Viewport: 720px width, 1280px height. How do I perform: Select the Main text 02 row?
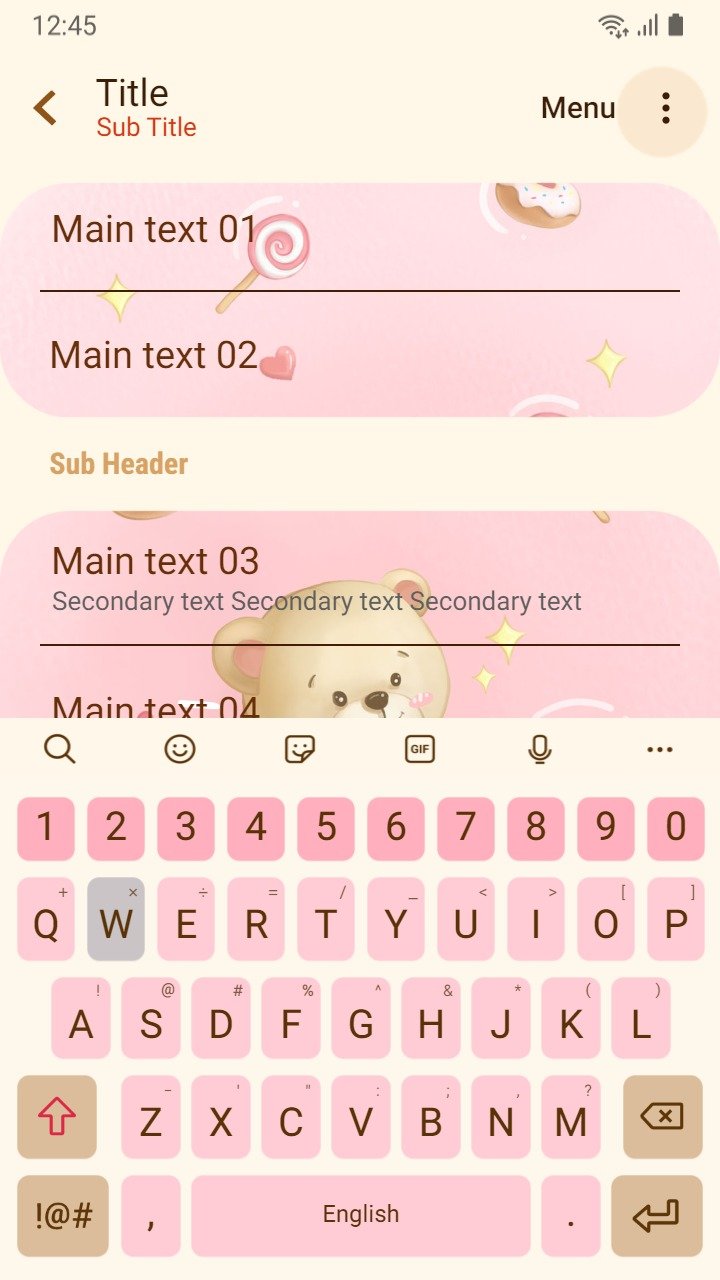point(360,354)
